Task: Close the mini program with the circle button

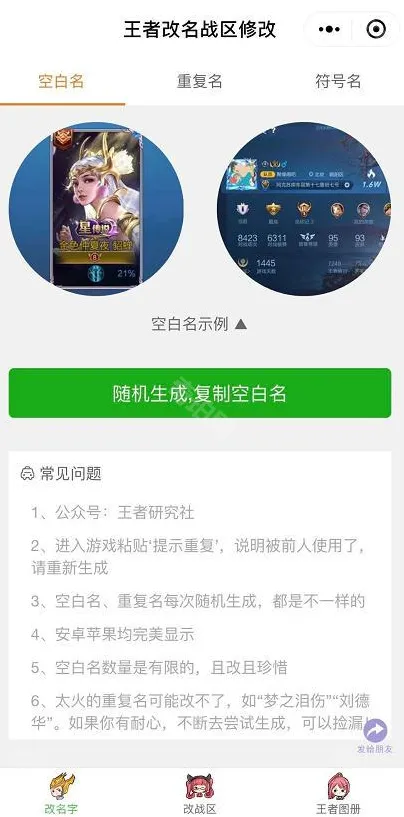Action: point(376,30)
